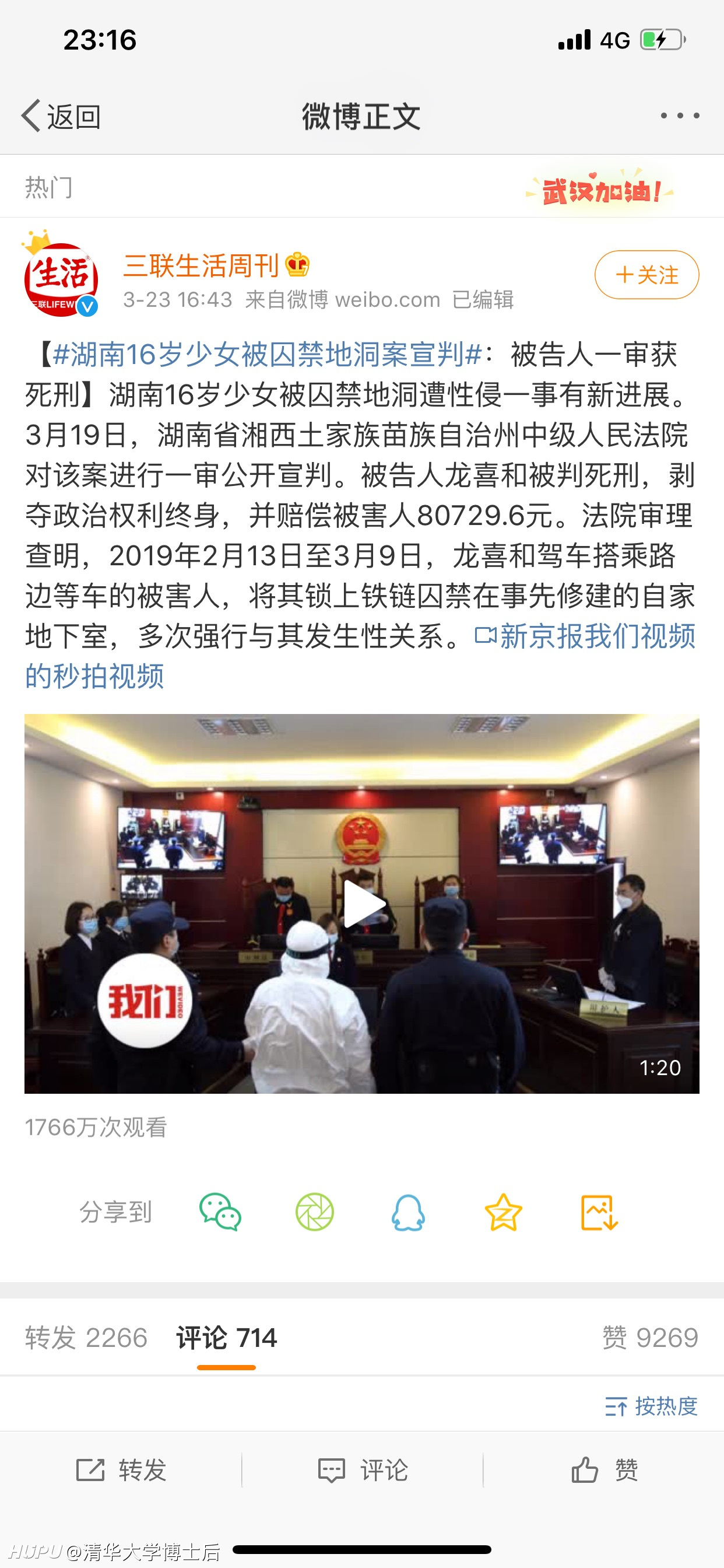Like the post with the 赞 button

(x=604, y=1471)
